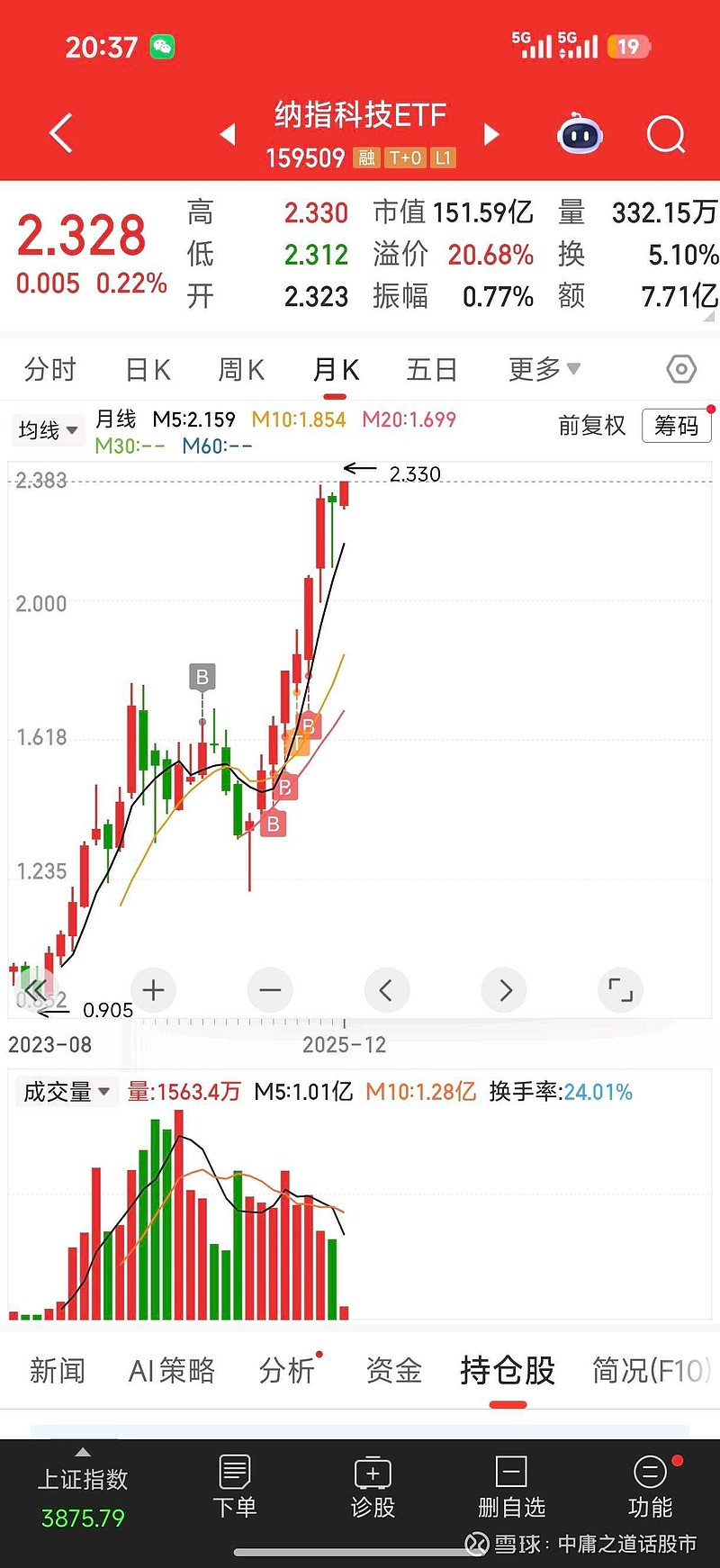
Task: Toggle 前复权 price adjustment mode
Action: [592, 427]
